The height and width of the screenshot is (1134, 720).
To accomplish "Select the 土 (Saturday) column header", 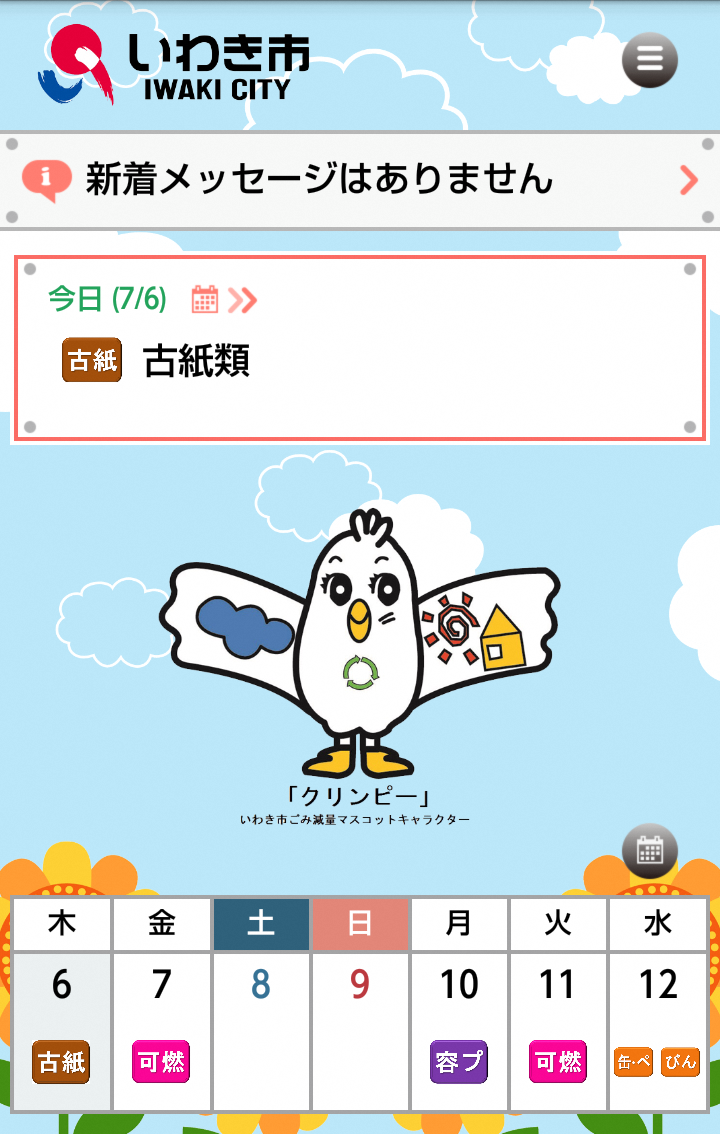I will click(260, 922).
